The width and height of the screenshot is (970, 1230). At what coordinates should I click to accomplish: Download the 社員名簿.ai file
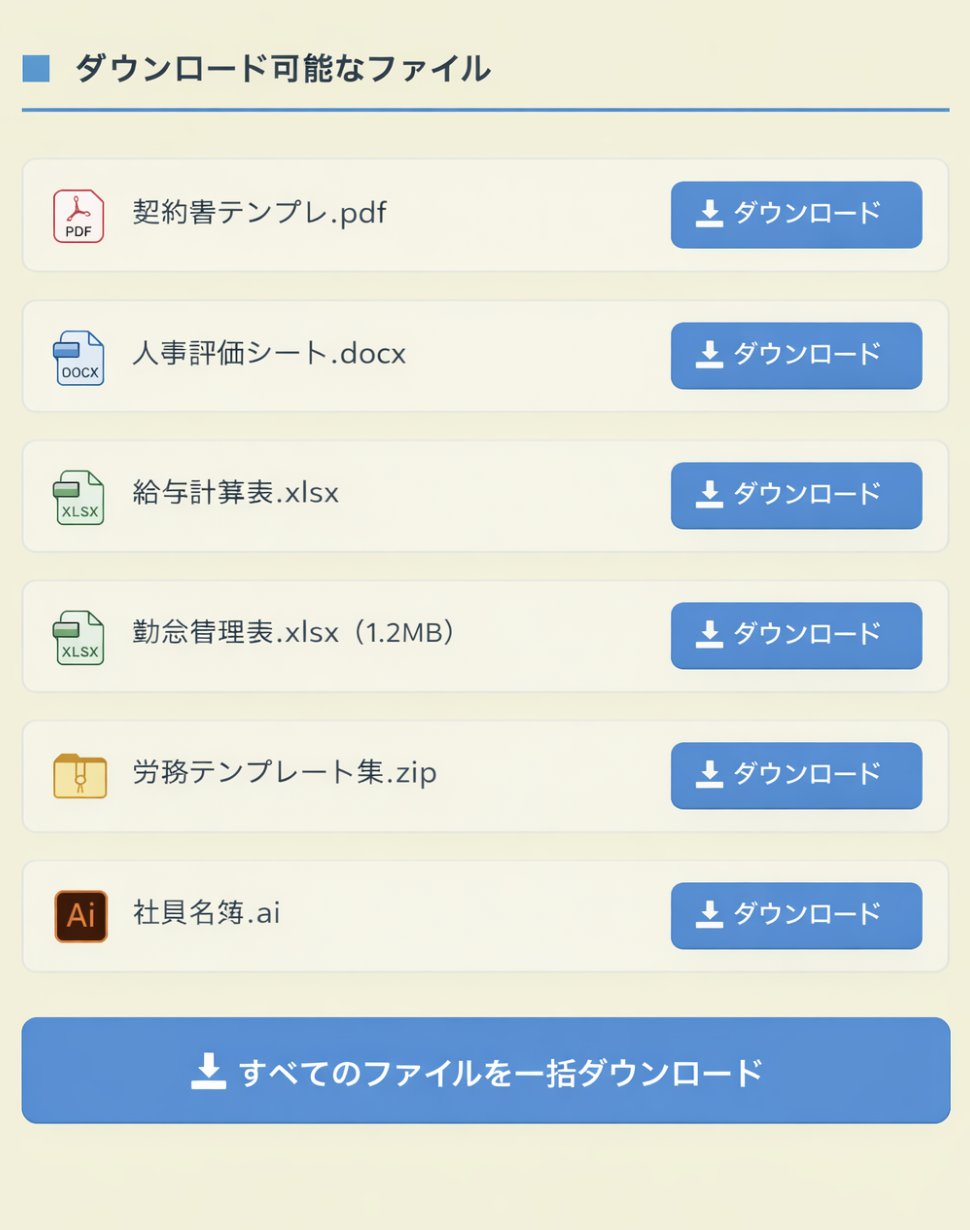(x=795, y=915)
